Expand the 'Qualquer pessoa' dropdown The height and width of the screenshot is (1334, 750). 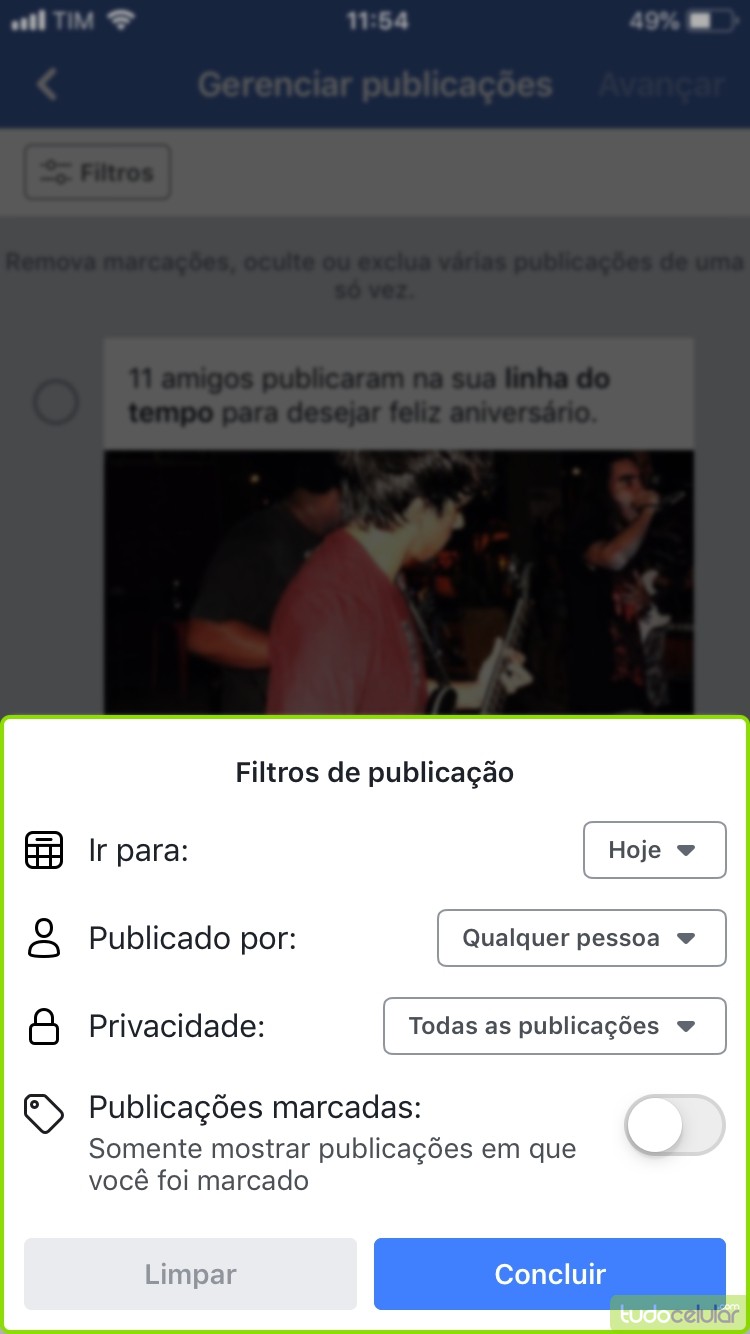581,938
